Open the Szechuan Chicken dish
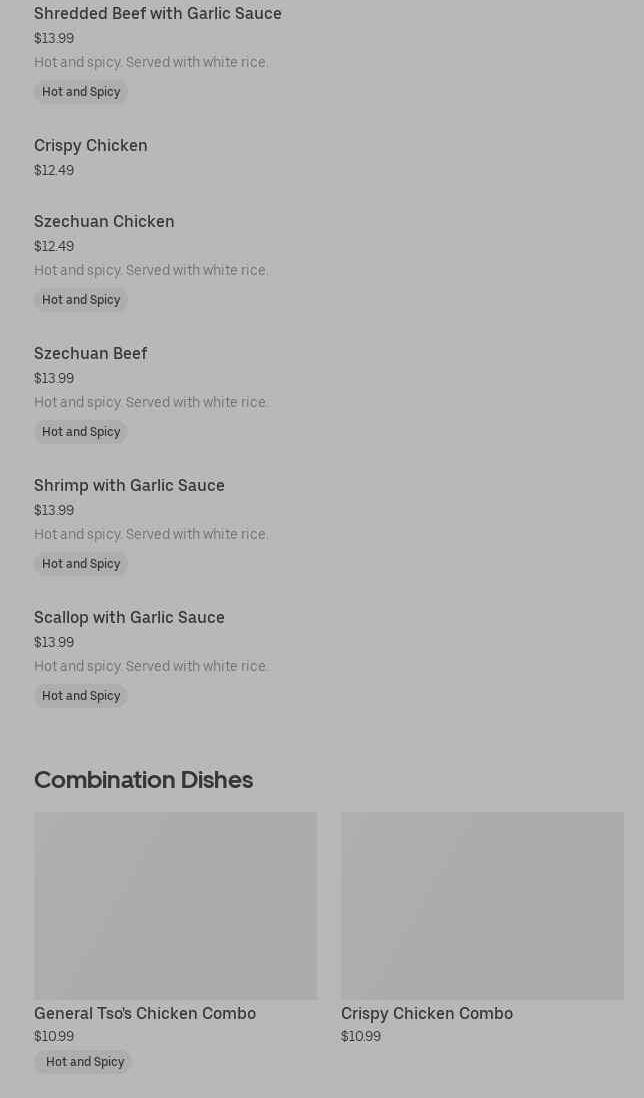This screenshot has height=1098, width=644. (104, 222)
